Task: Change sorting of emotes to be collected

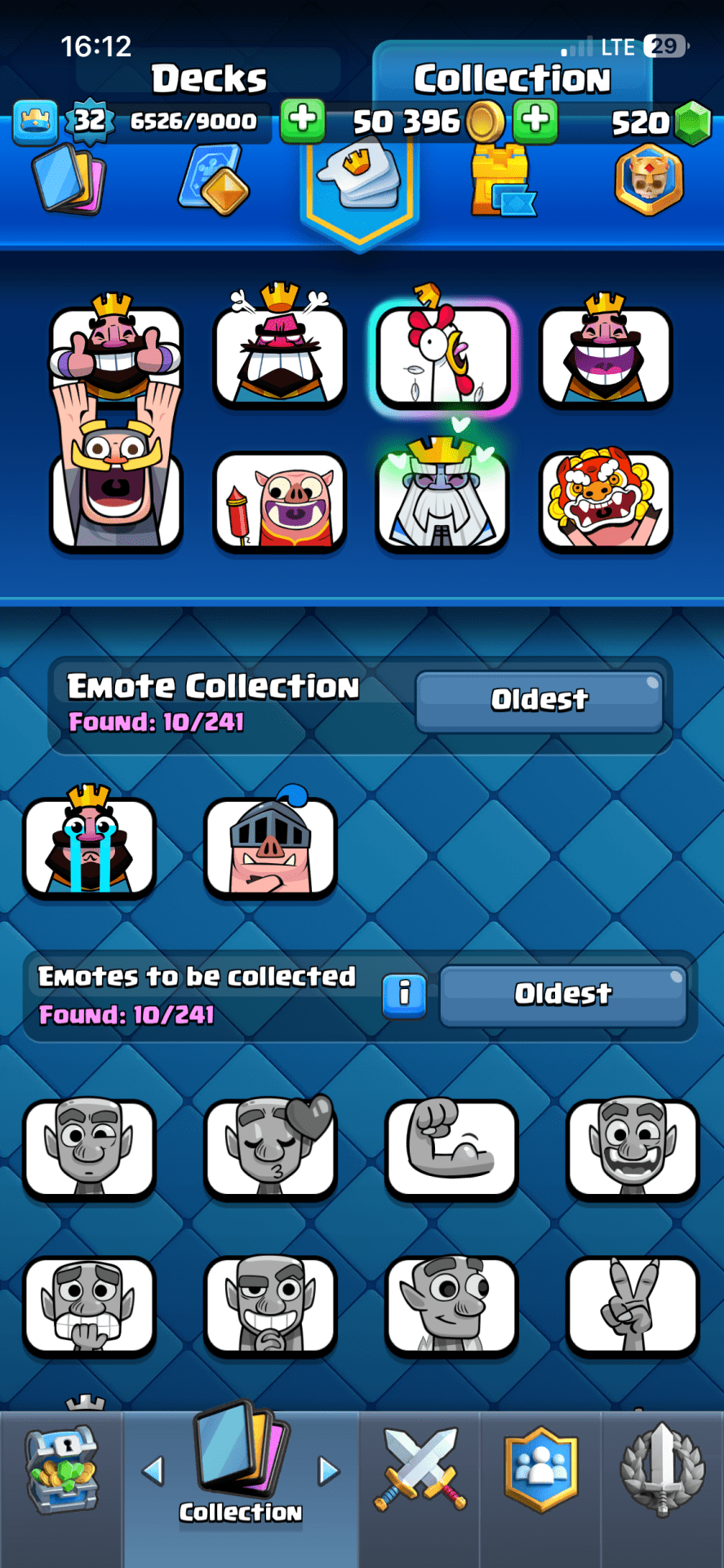Action: pos(562,995)
